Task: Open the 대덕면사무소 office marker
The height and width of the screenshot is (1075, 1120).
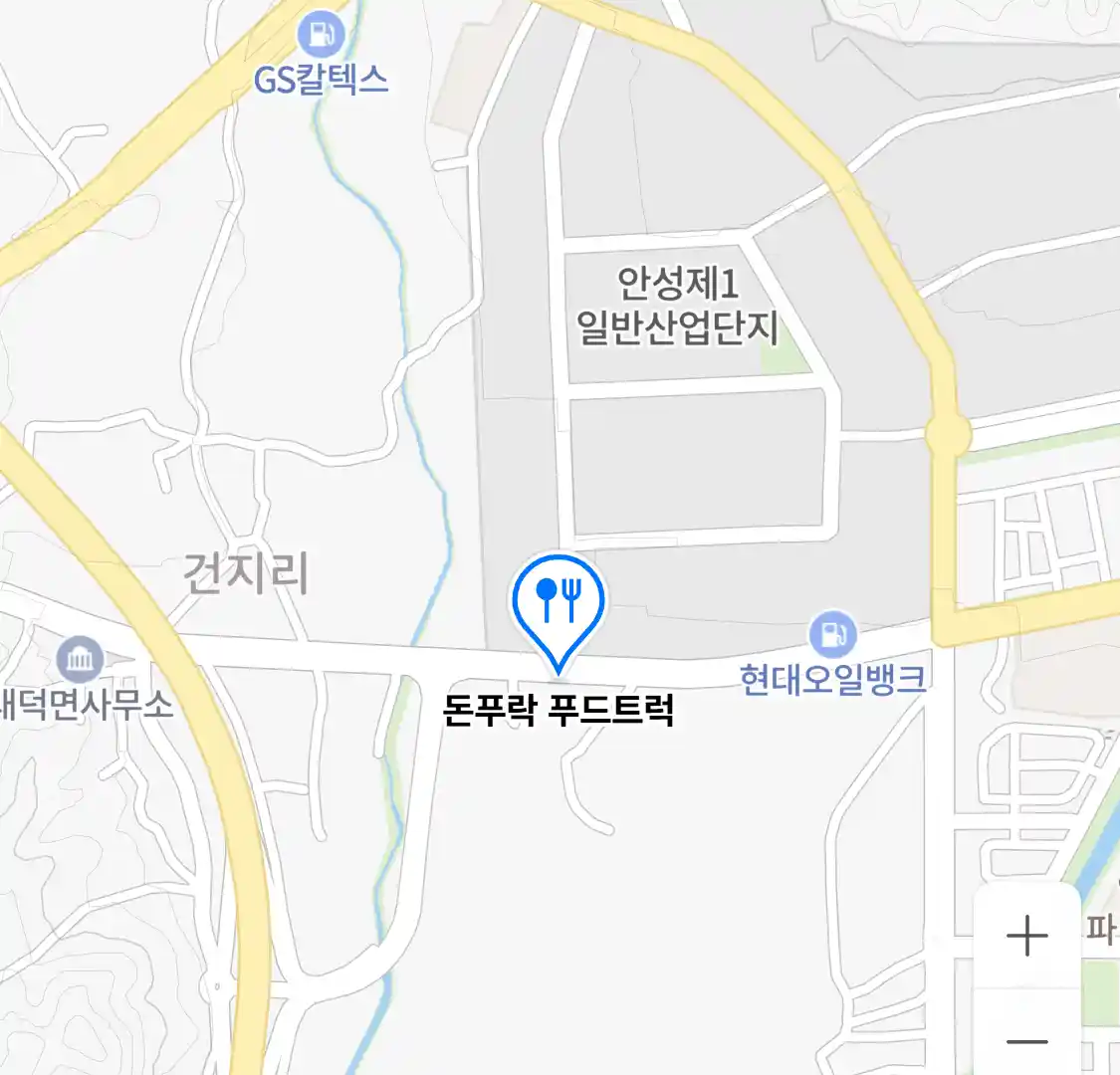Action: click(80, 659)
